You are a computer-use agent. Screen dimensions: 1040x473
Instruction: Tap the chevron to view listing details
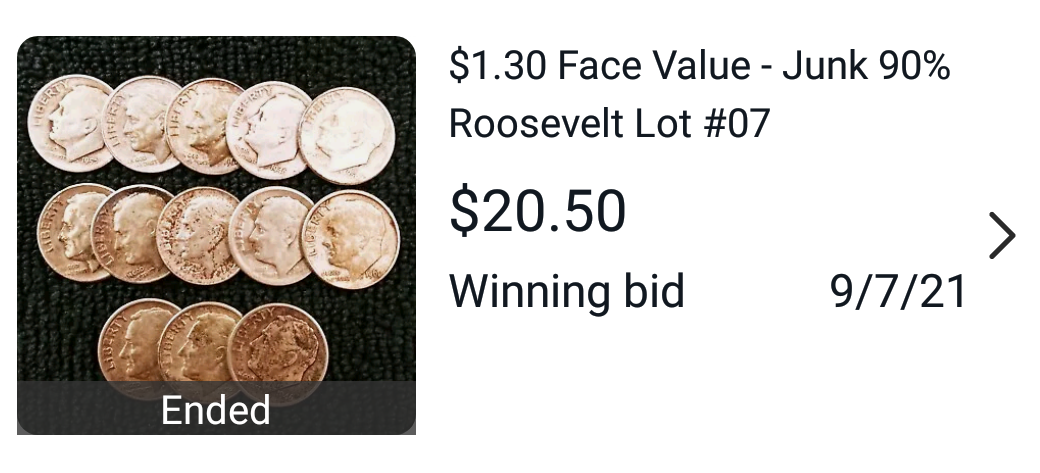pyautogui.click(x=1001, y=236)
